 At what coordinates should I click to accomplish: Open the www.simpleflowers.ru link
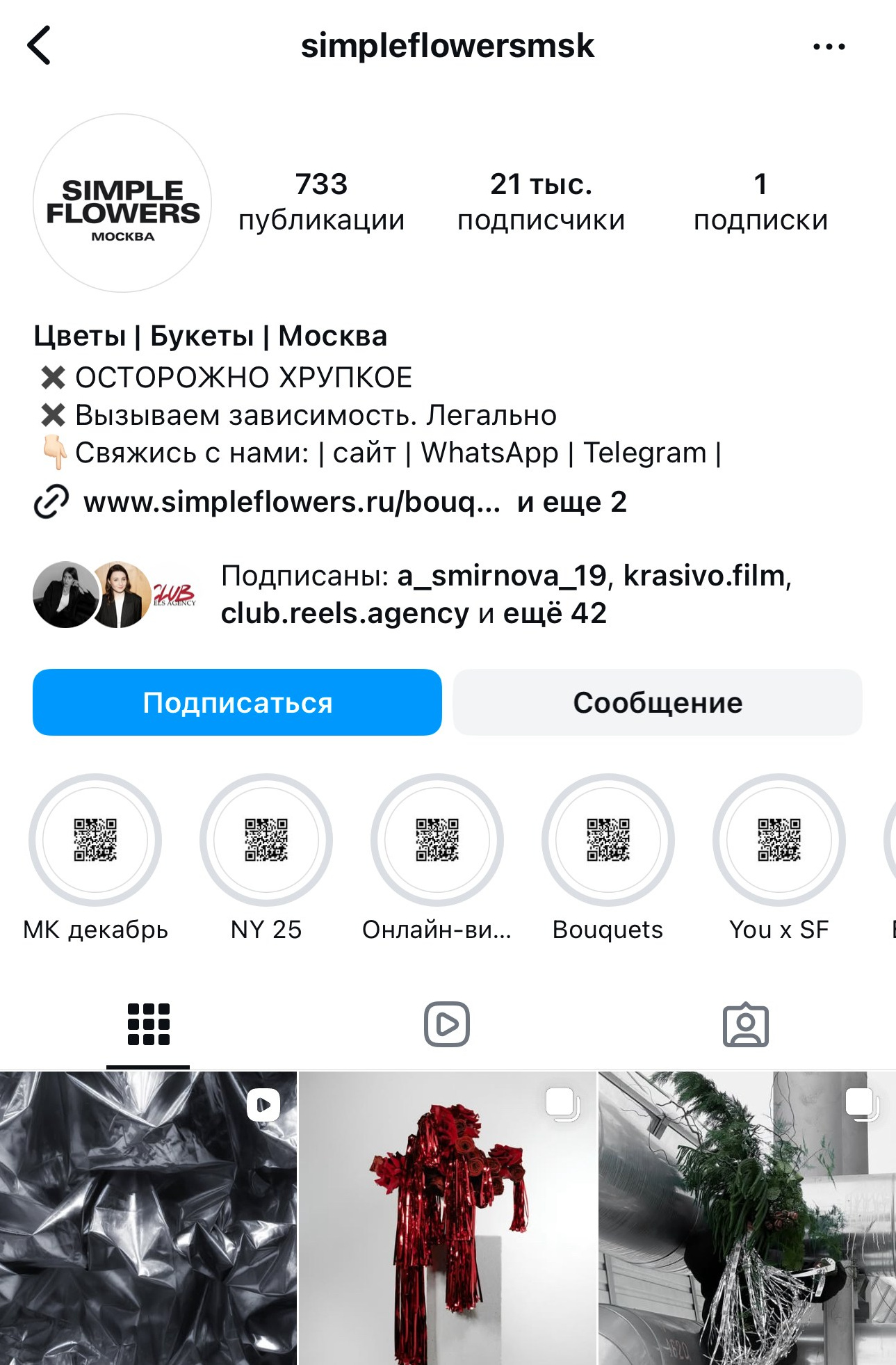(x=292, y=501)
